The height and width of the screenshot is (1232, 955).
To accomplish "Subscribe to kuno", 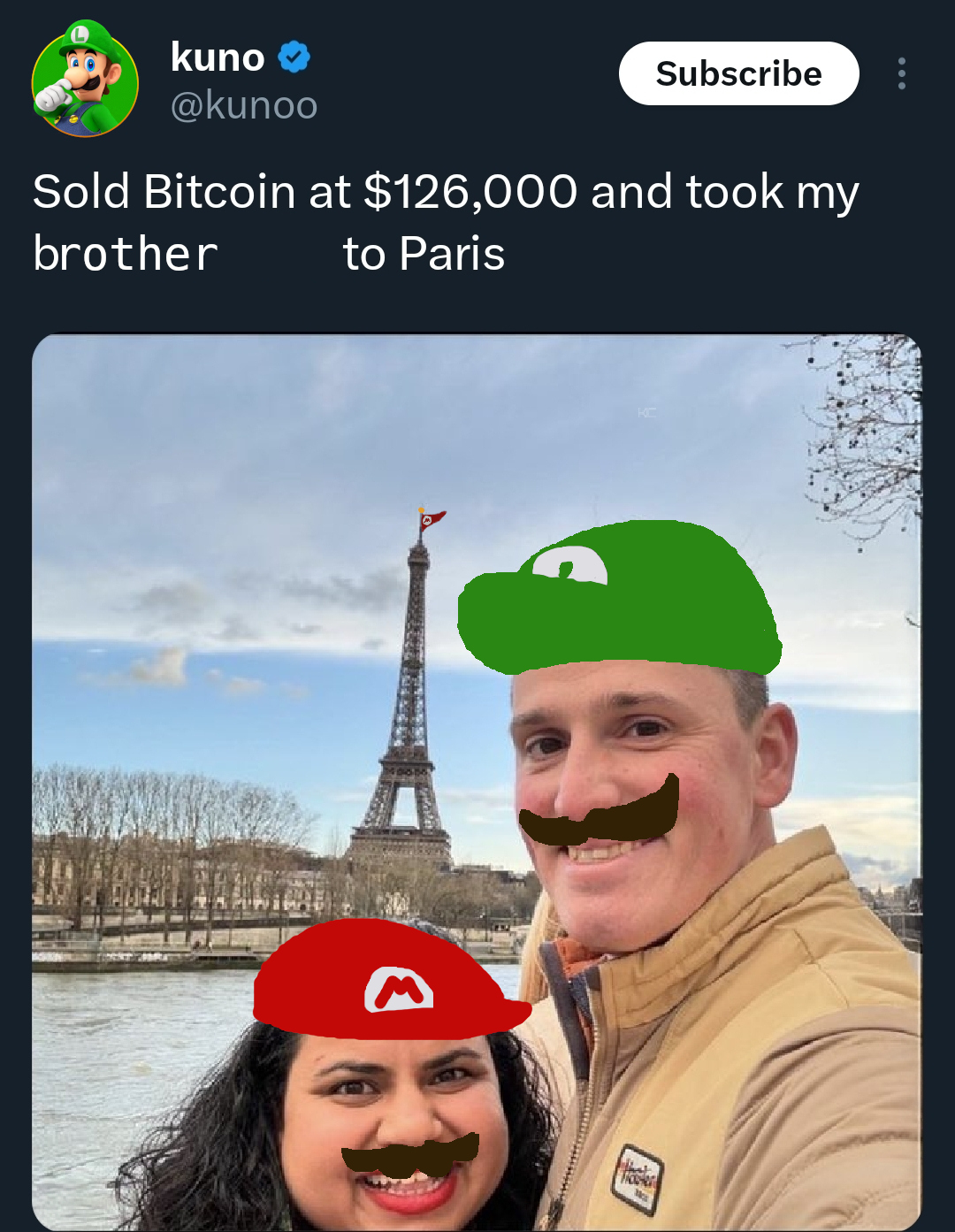I will tap(738, 73).
